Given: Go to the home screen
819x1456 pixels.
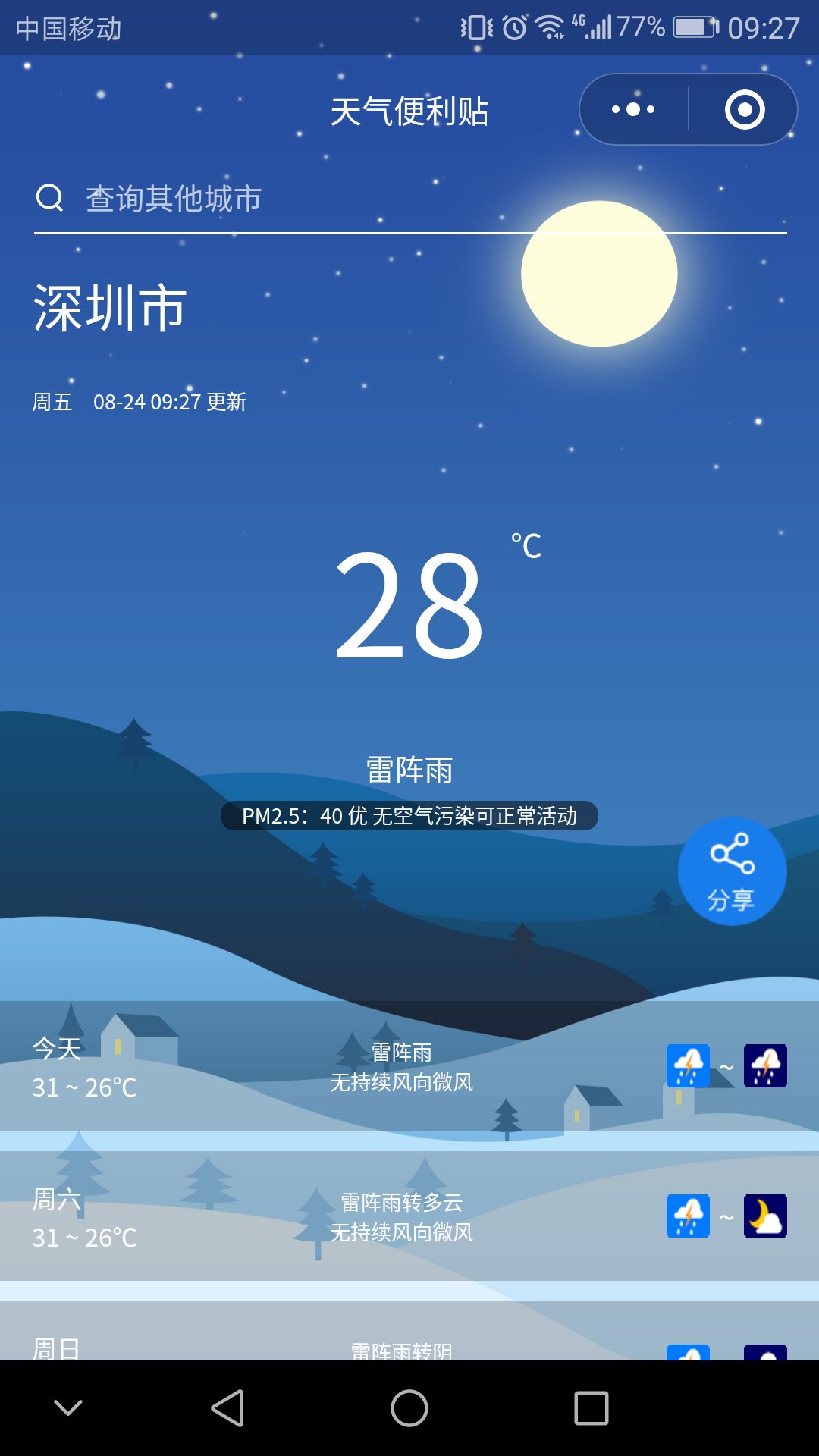Looking at the screenshot, I should [x=409, y=1408].
